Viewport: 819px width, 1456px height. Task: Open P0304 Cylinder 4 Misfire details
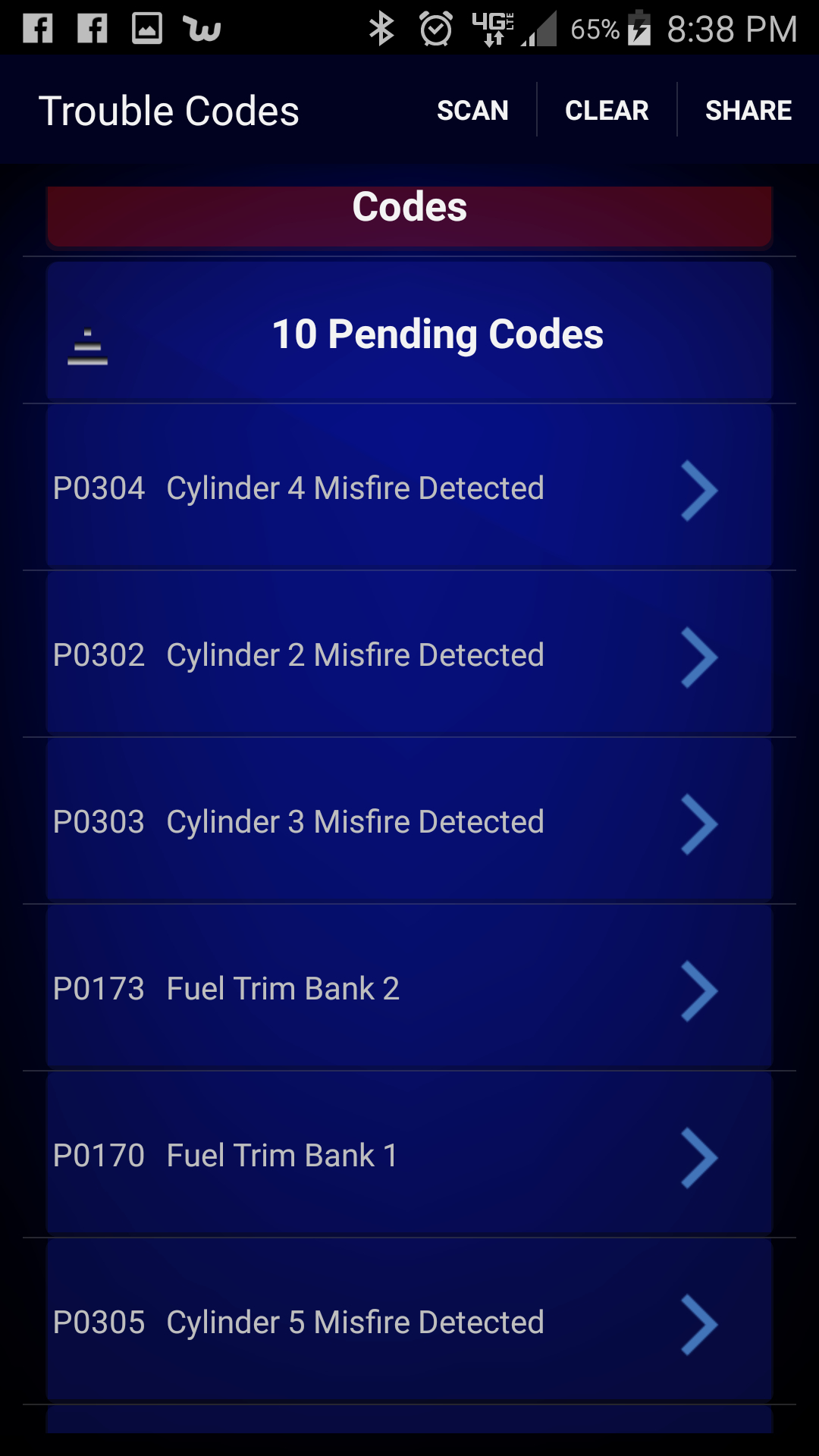coord(409,488)
